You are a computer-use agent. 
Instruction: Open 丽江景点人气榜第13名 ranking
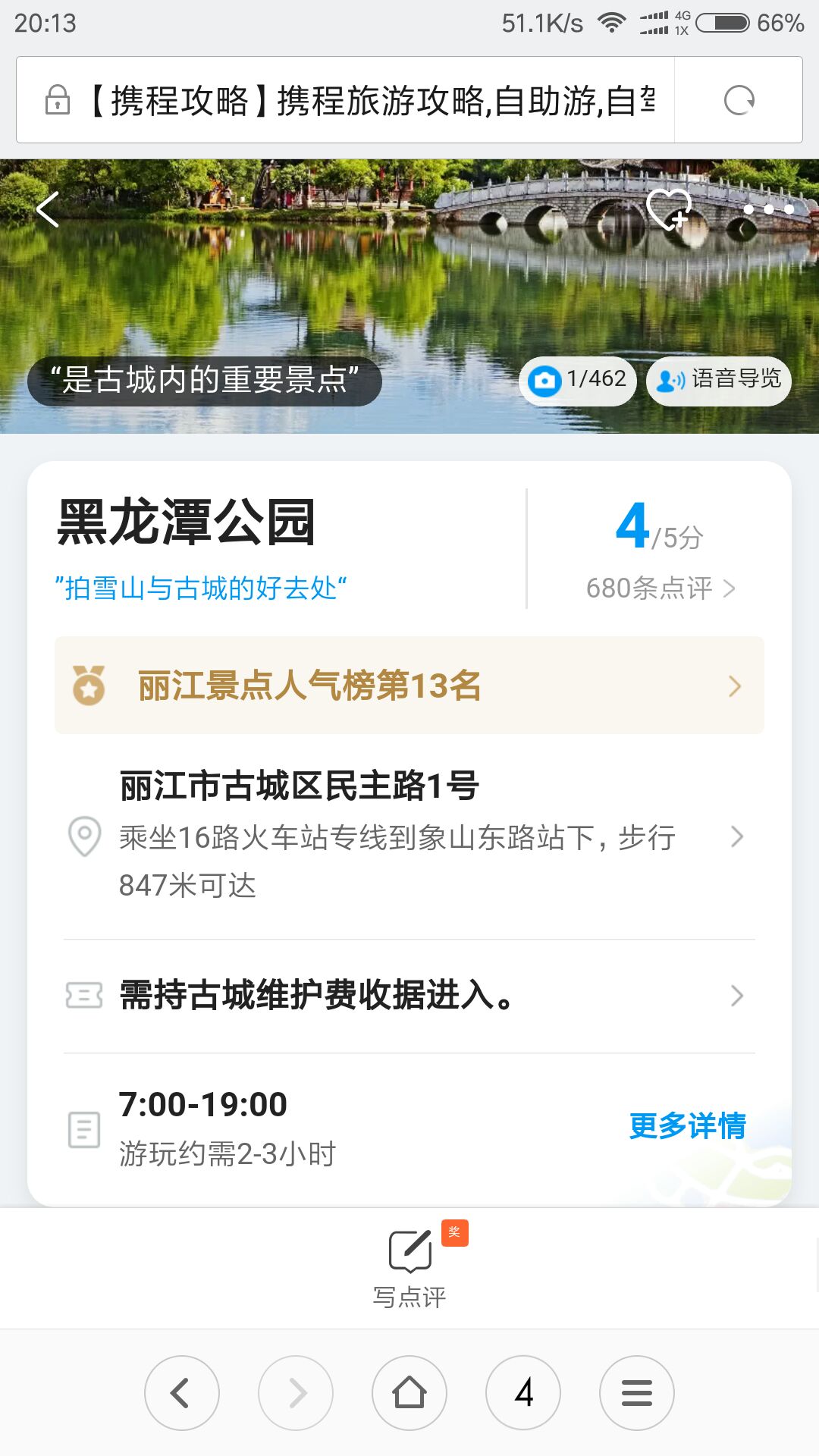[409, 686]
